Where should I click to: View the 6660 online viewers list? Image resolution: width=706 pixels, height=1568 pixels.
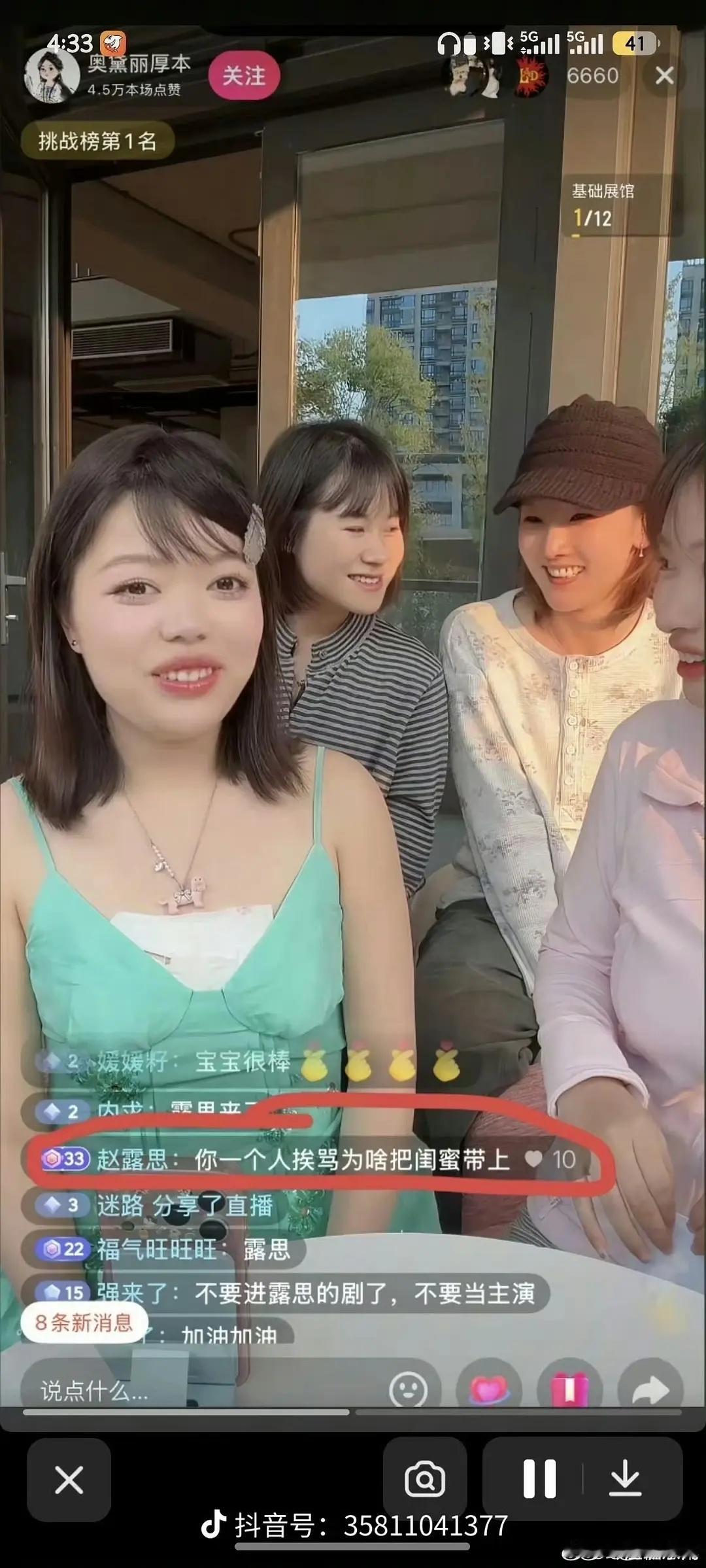click(x=592, y=76)
